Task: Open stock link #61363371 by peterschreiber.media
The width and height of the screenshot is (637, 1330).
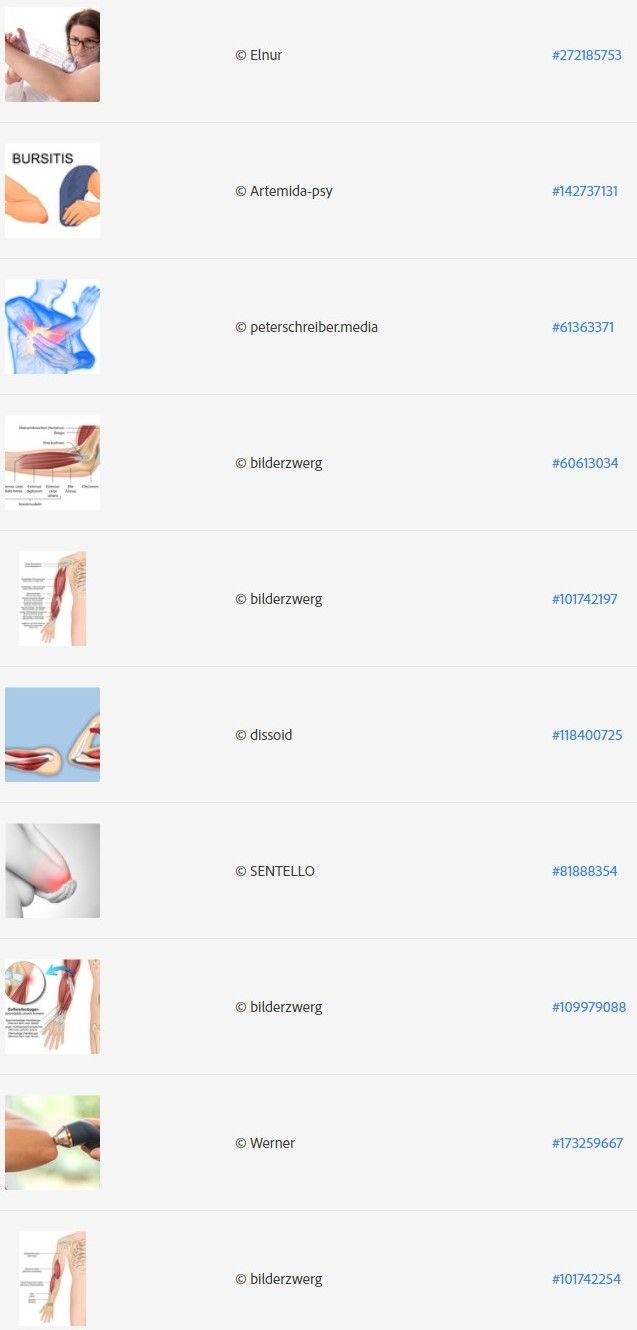Action: [x=582, y=327]
